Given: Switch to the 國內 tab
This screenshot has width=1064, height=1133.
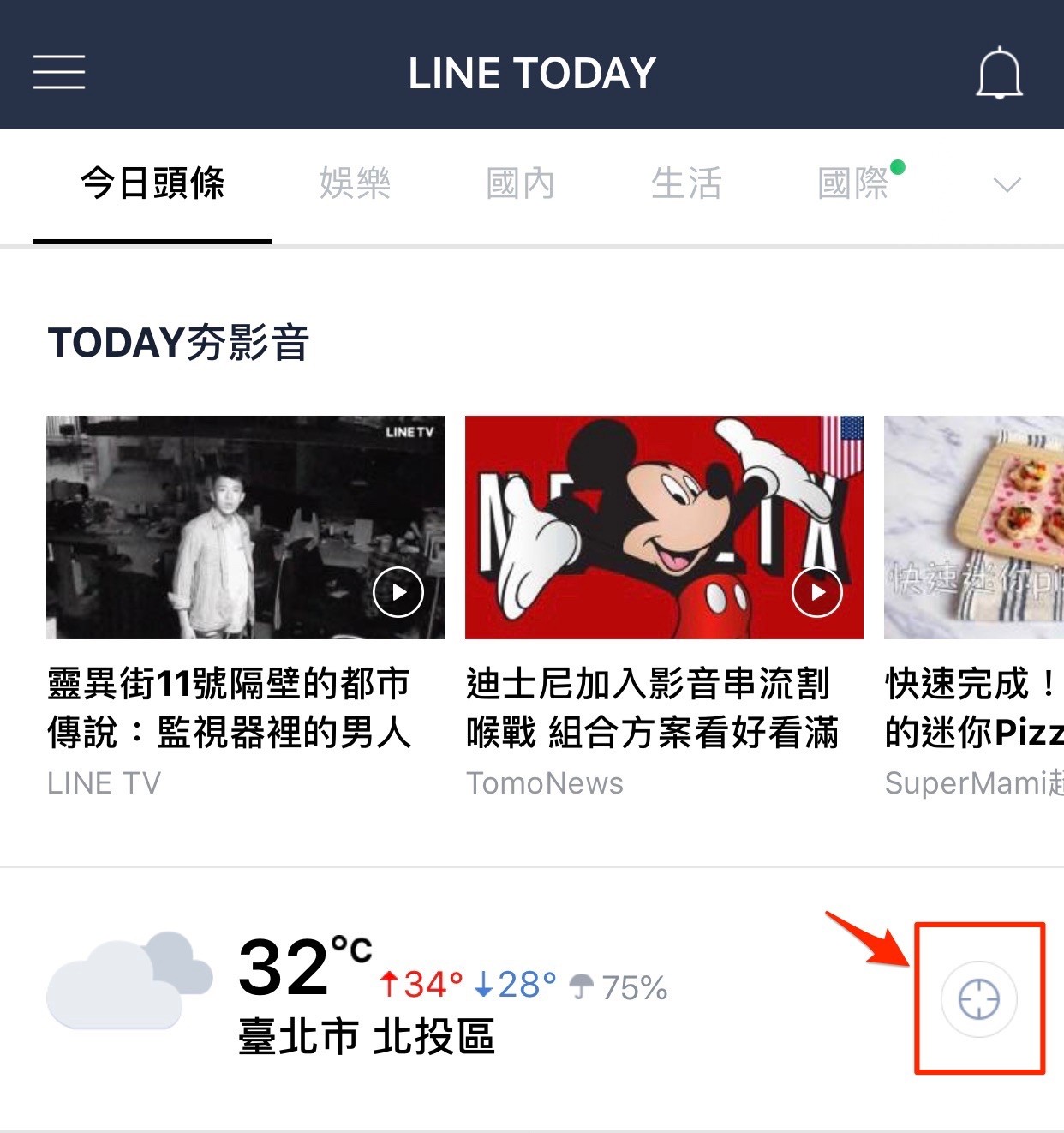Looking at the screenshot, I should point(520,183).
